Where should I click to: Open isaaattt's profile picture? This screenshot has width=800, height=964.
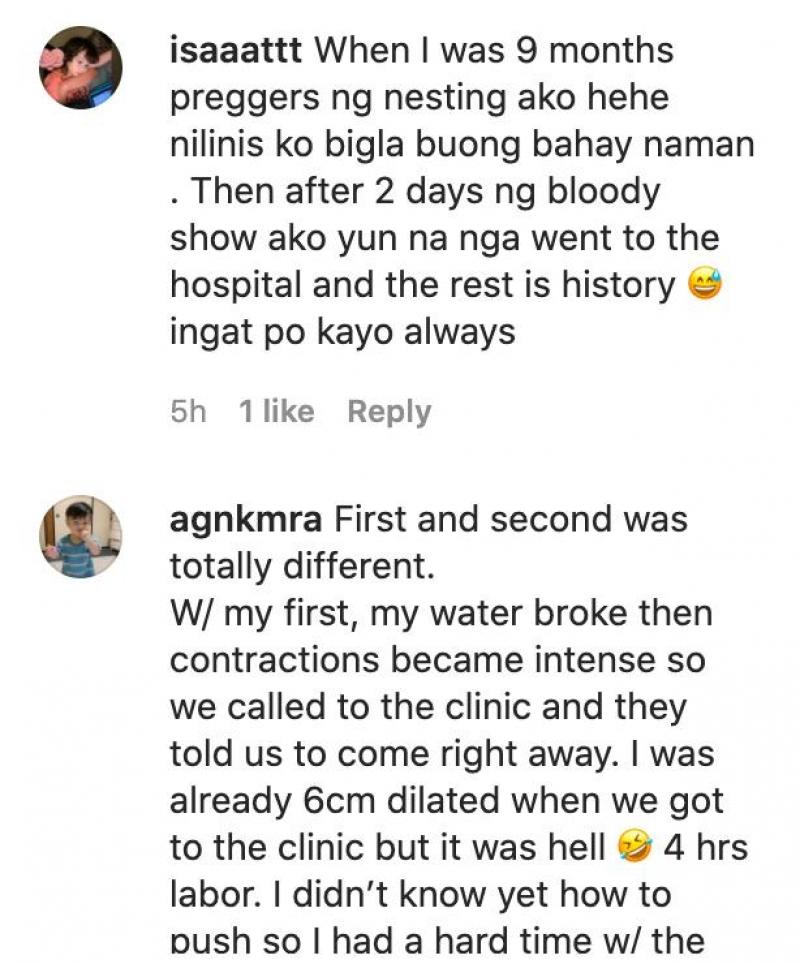pos(81,67)
